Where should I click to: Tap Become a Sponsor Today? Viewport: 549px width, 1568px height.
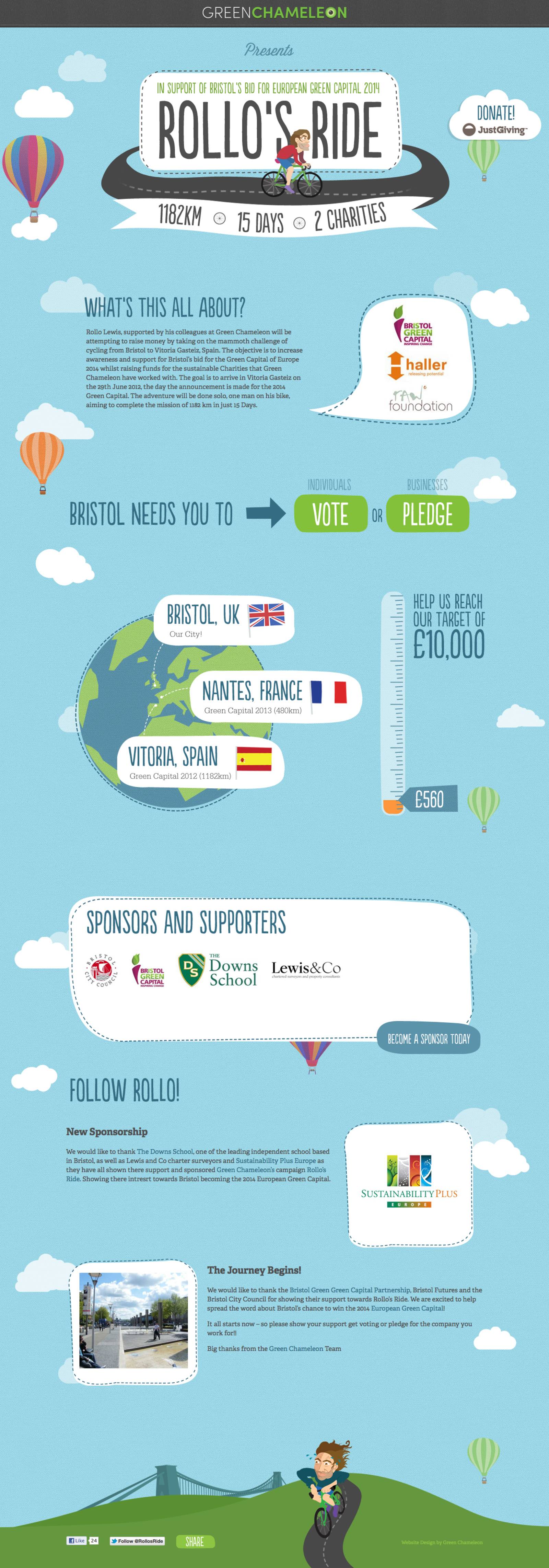429,1038
